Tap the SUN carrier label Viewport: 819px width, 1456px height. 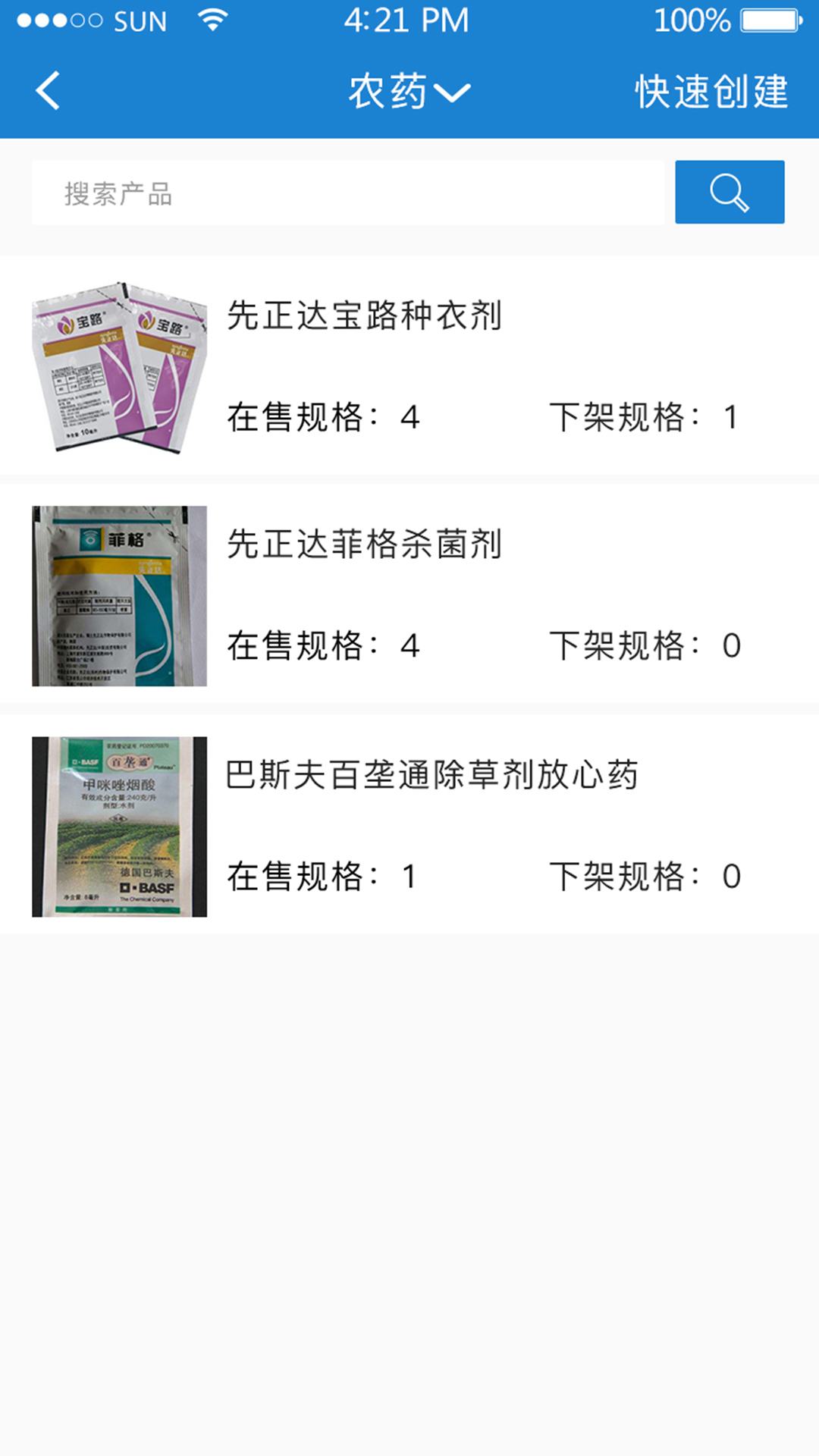tap(140, 20)
